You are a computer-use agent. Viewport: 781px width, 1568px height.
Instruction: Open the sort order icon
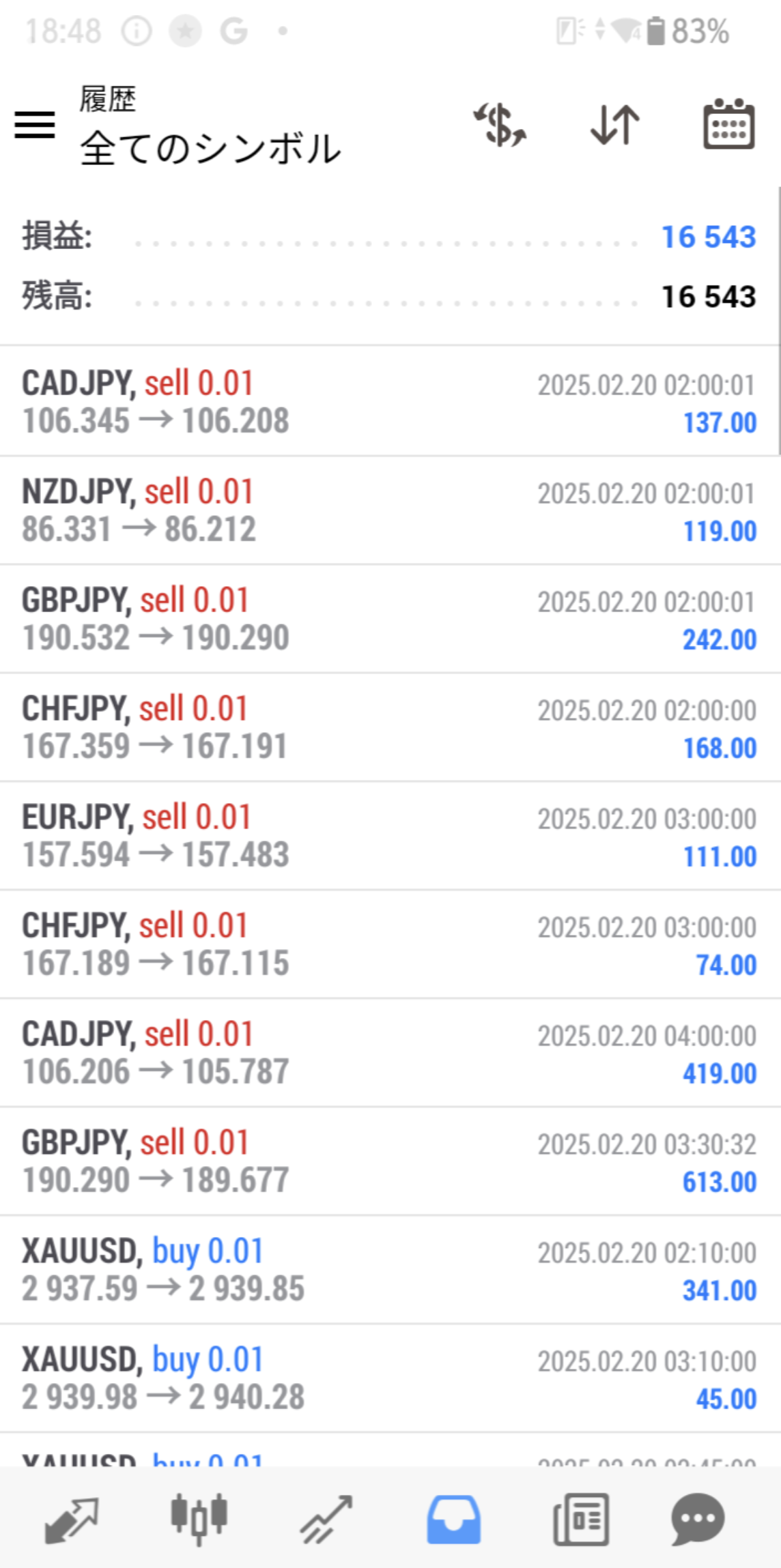click(612, 126)
